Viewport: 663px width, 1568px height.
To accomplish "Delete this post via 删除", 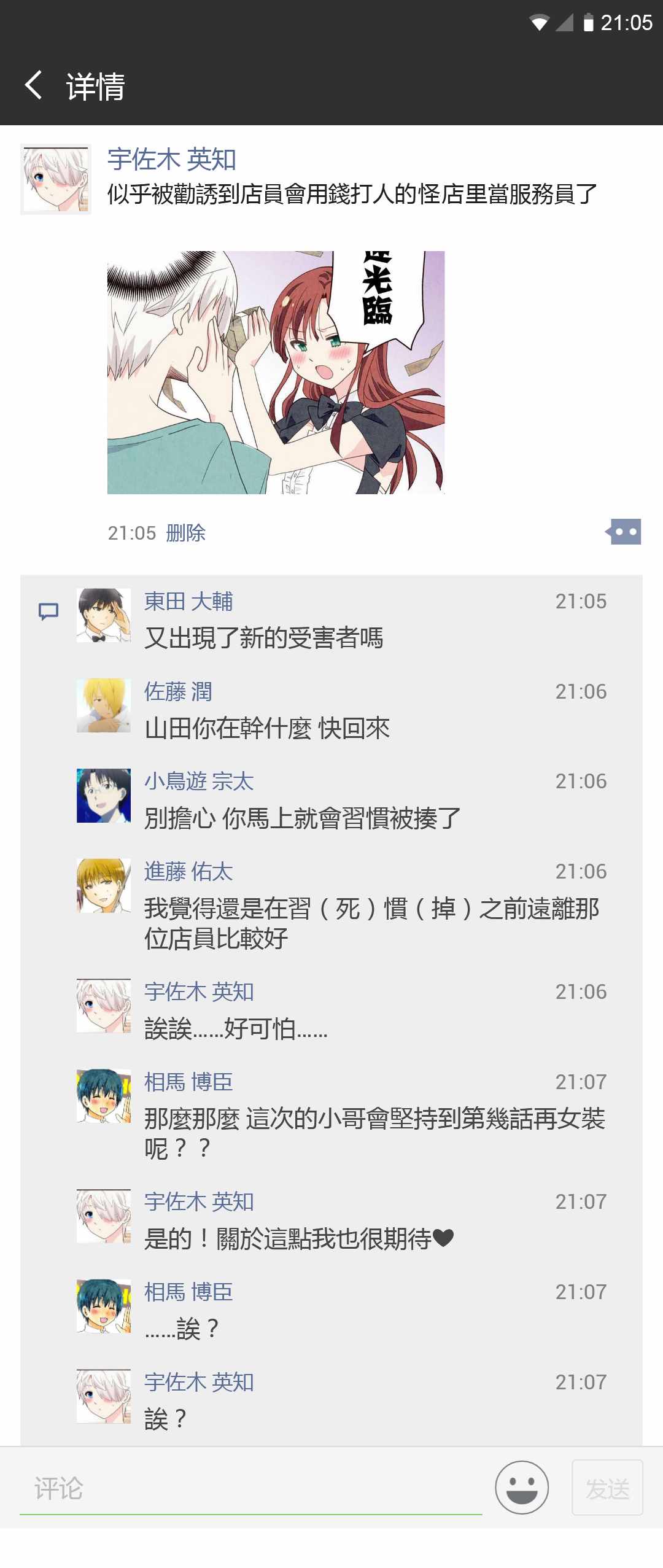I will (185, 533).
